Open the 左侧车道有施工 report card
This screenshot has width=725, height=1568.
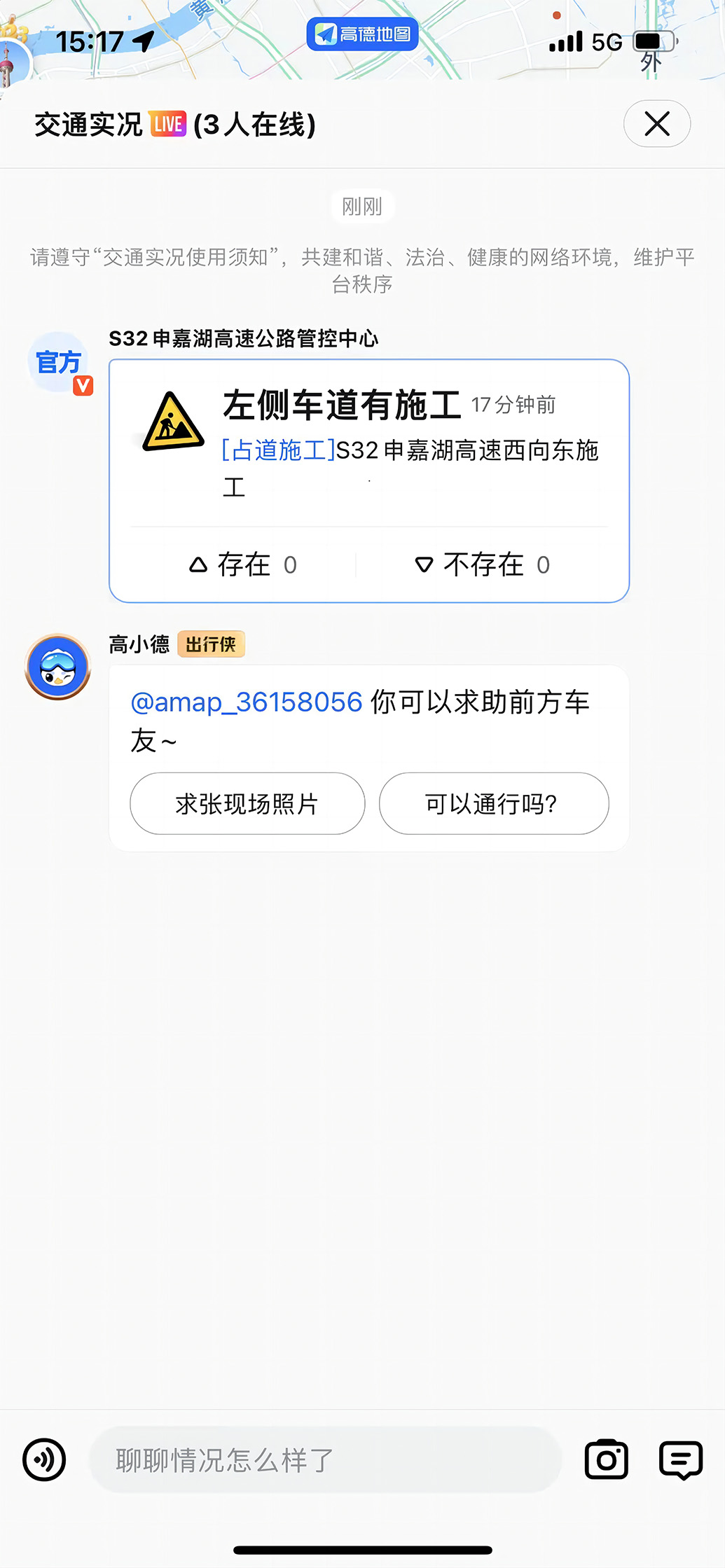tap(368, 441)
